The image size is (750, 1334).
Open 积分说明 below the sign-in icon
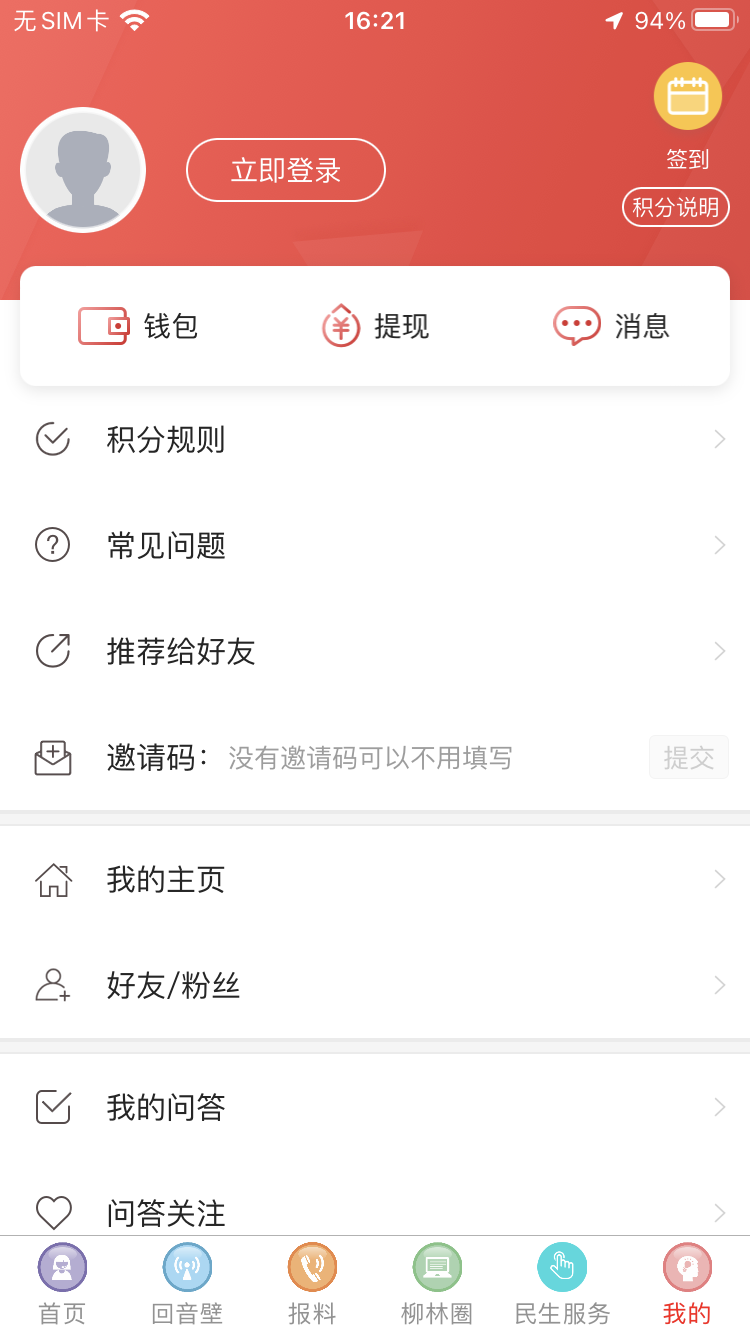pyautogui.click(x=675, y=207)
